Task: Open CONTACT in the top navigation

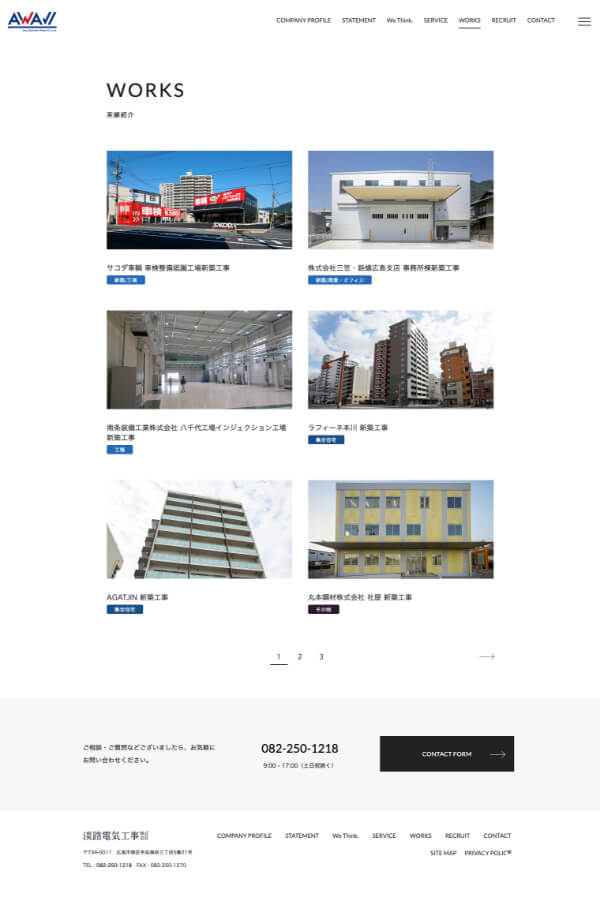Action: click(541, 20)
